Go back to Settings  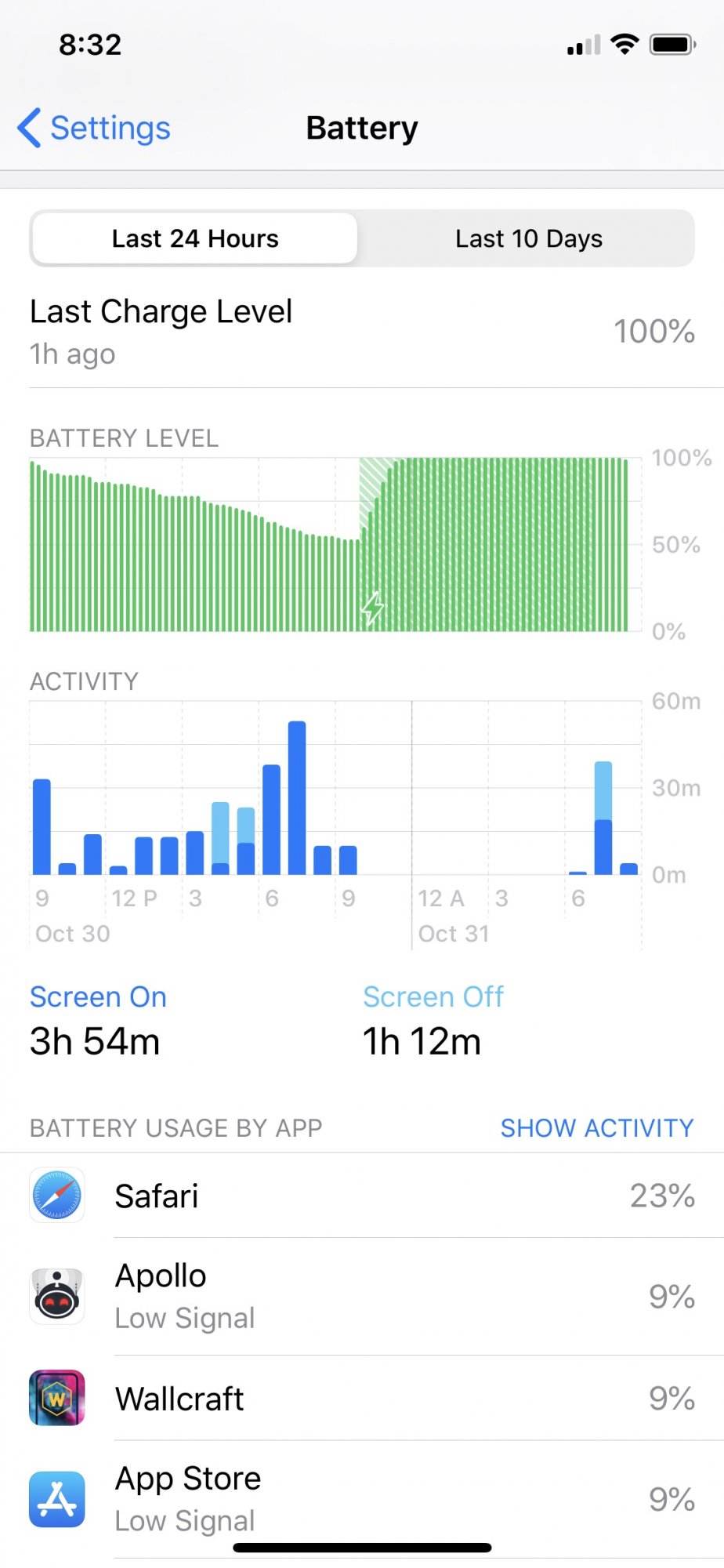[x=94, y=129]
